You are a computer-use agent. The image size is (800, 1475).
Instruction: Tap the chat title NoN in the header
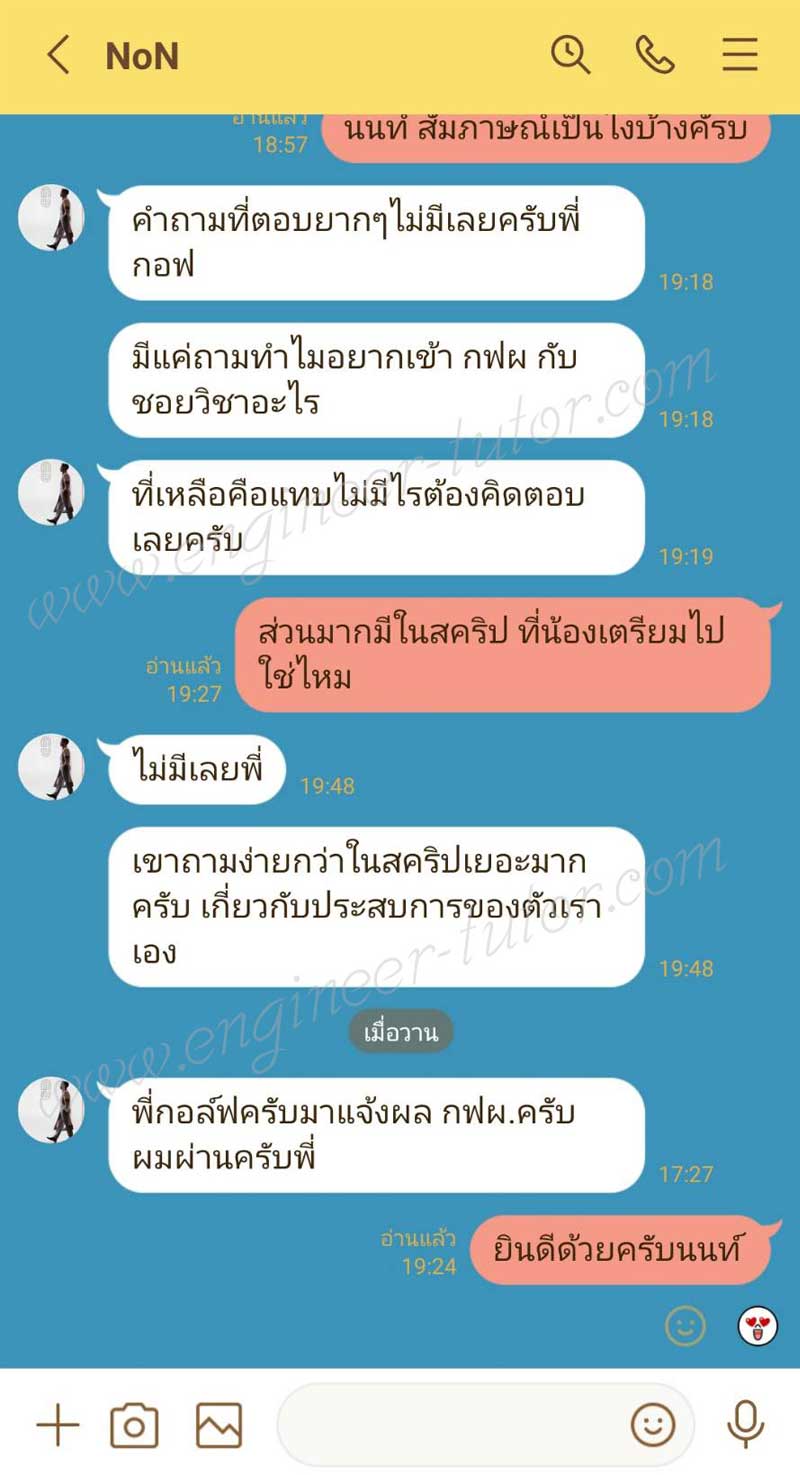(141, 56)
